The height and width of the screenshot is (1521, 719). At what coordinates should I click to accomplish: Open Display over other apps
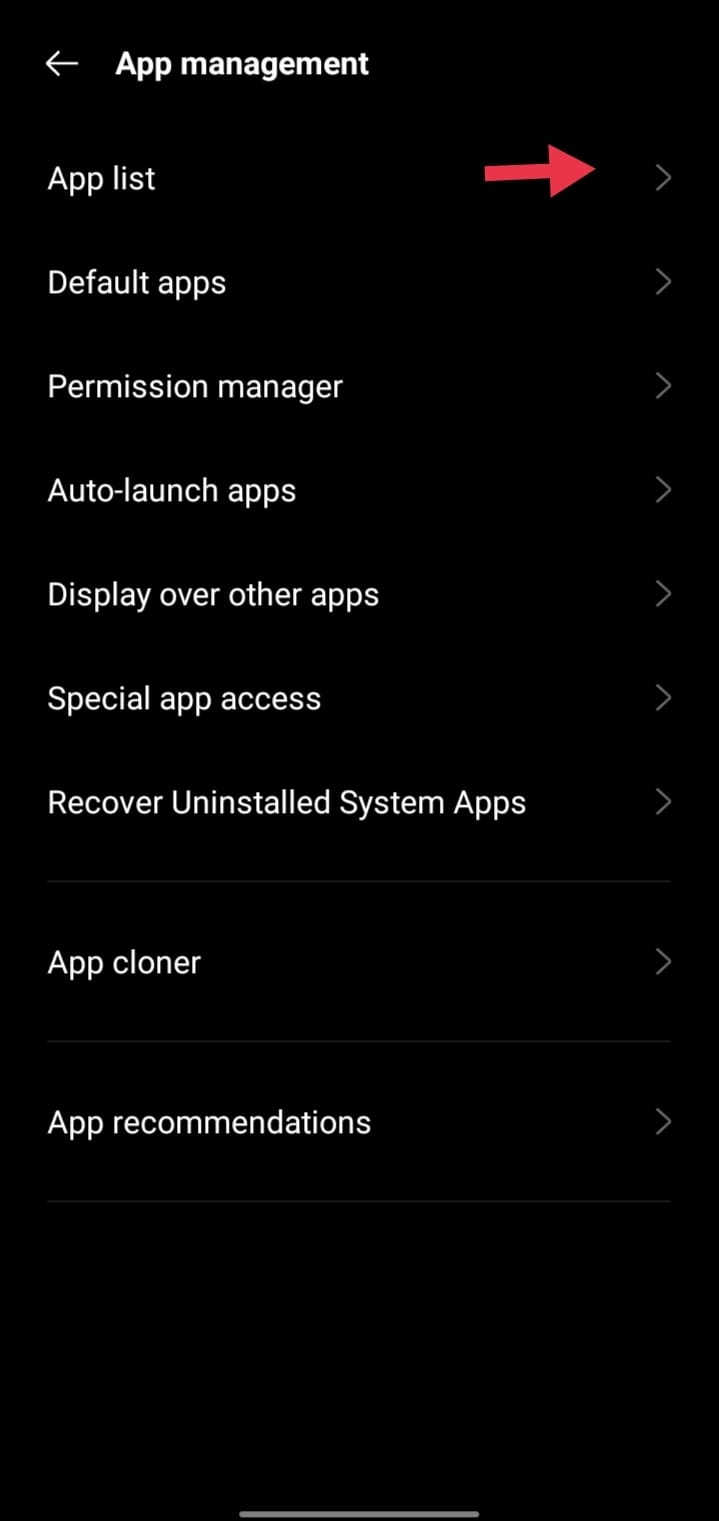[359, 594]
